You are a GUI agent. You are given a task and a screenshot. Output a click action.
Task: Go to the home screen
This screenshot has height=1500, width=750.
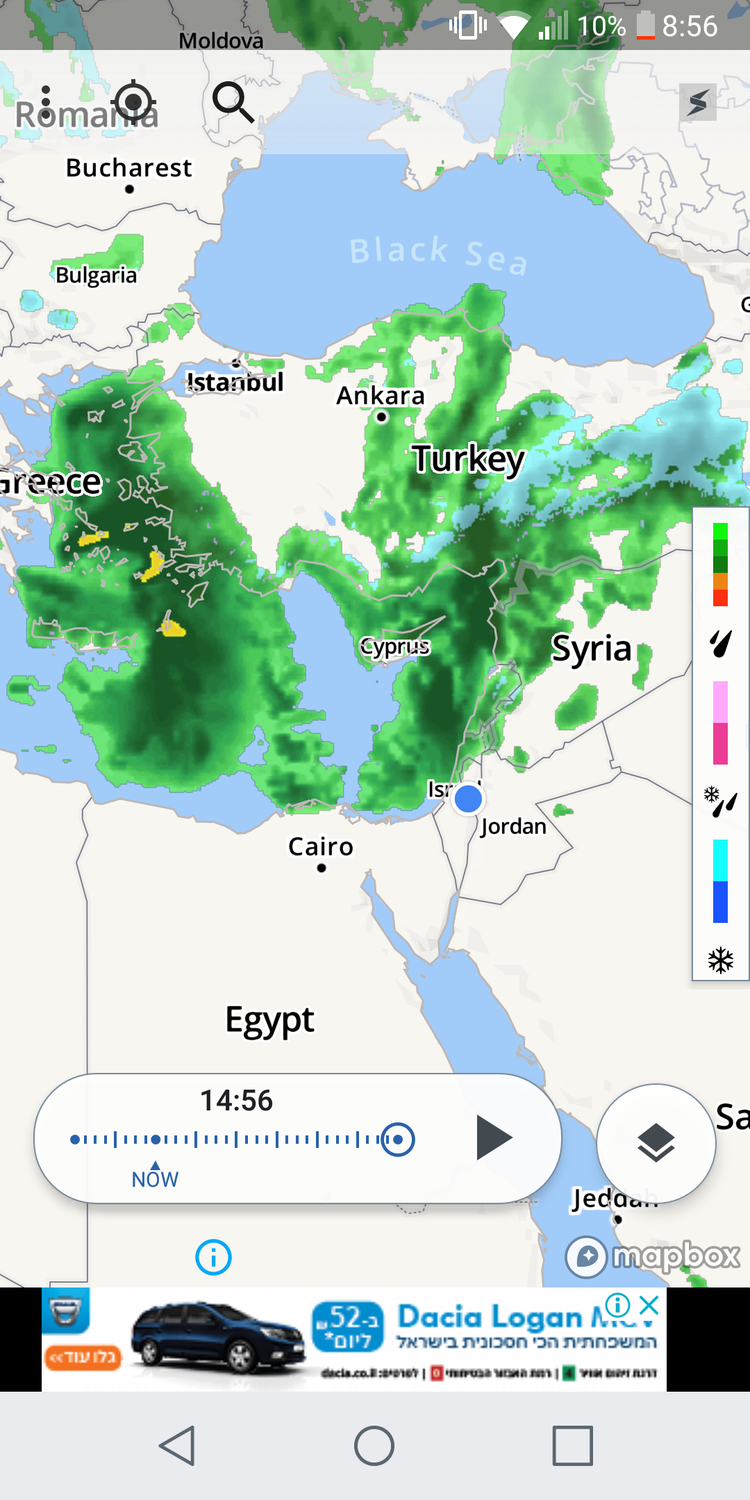374,1446
